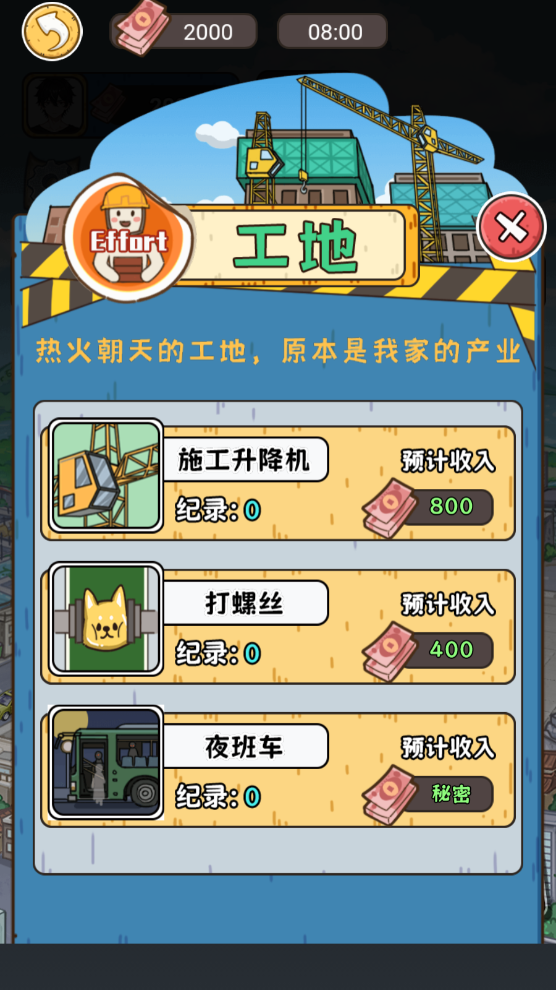This screenshot has width=556, height=990.
Task: Open the 施工升降机 job card
Action: coord(278,481)
